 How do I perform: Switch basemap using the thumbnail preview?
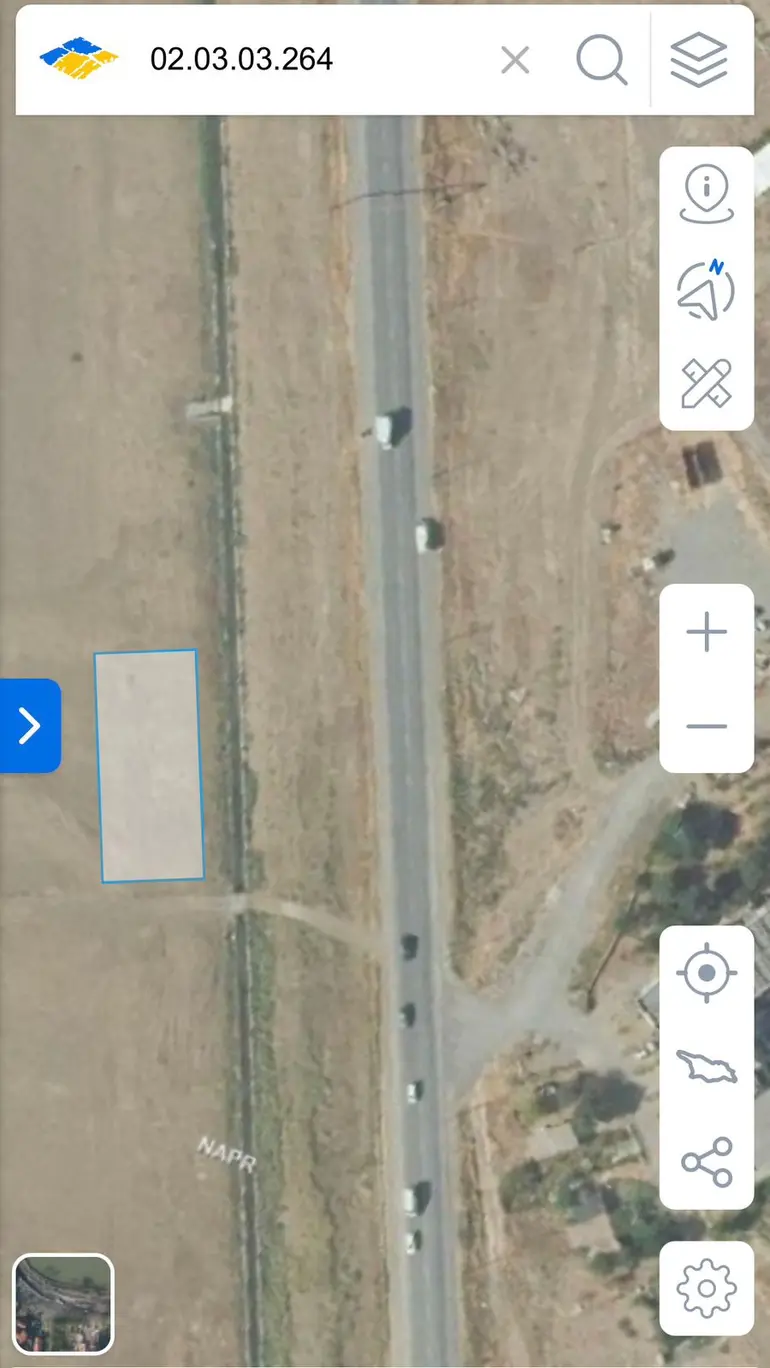(63, 1303)
